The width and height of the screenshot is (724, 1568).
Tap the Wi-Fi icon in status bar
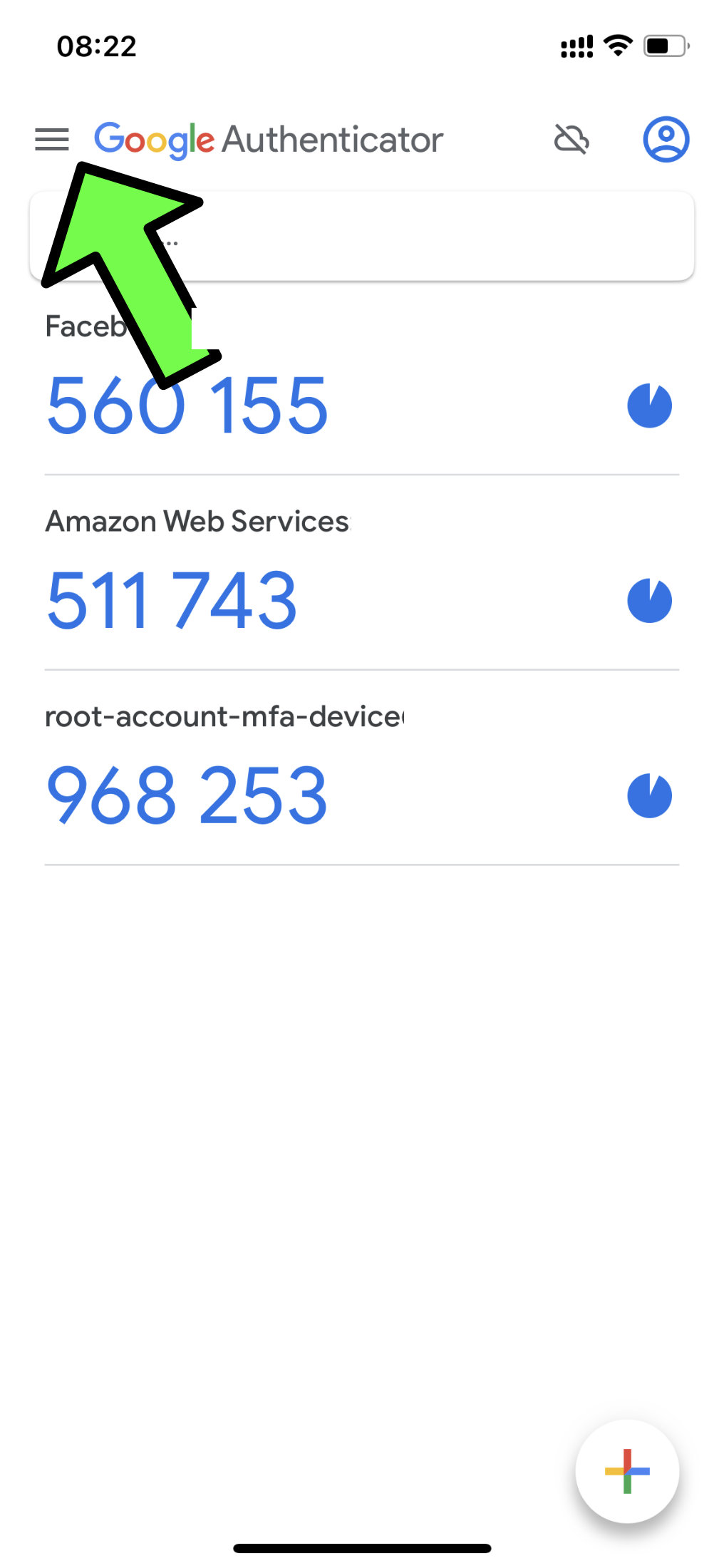(617, 45)
